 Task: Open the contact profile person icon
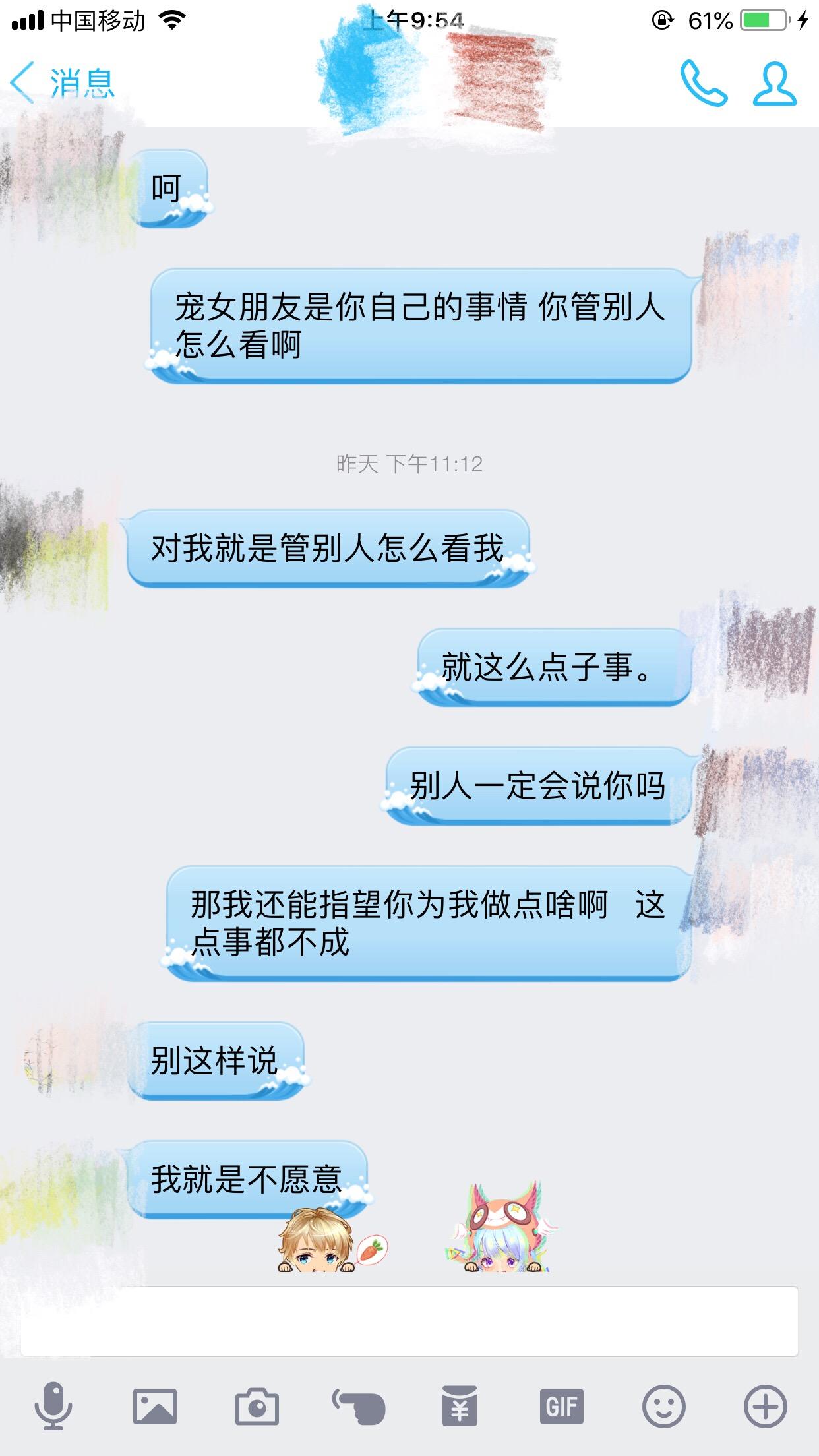tap(775, 84)
